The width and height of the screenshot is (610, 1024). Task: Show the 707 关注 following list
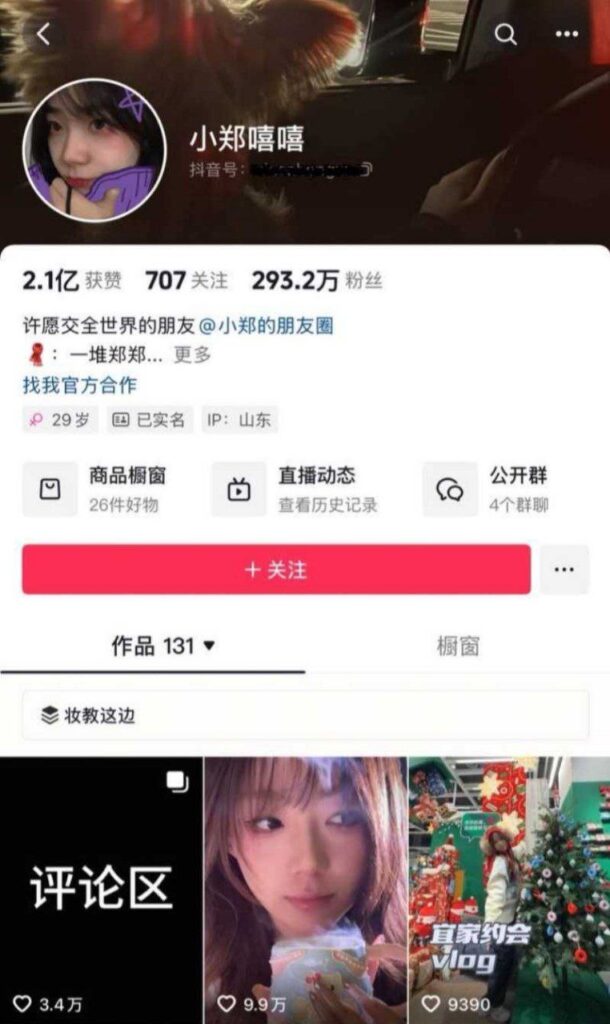(186, 281)
